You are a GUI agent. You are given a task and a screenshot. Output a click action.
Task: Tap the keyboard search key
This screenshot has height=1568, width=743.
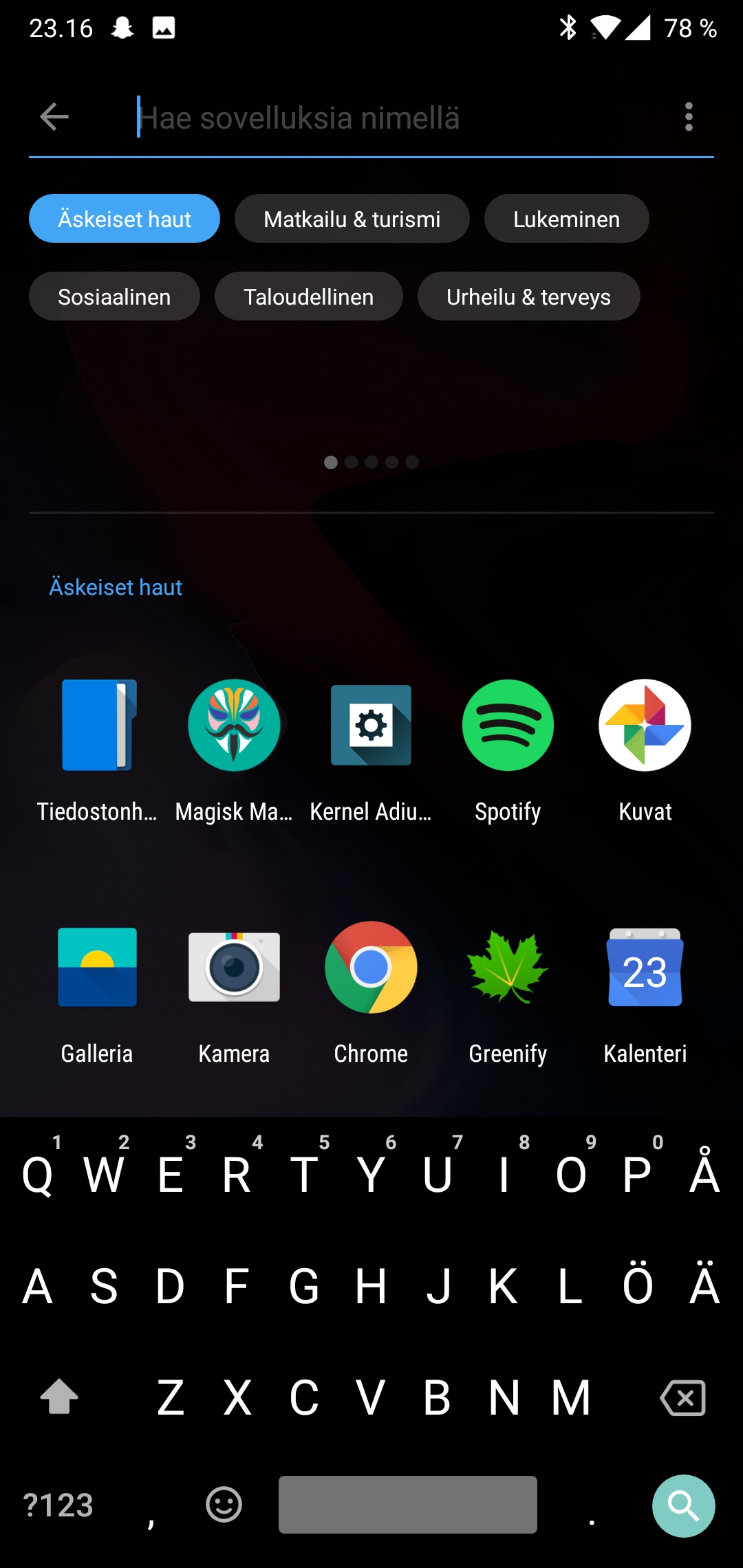tap(683, 1505)
